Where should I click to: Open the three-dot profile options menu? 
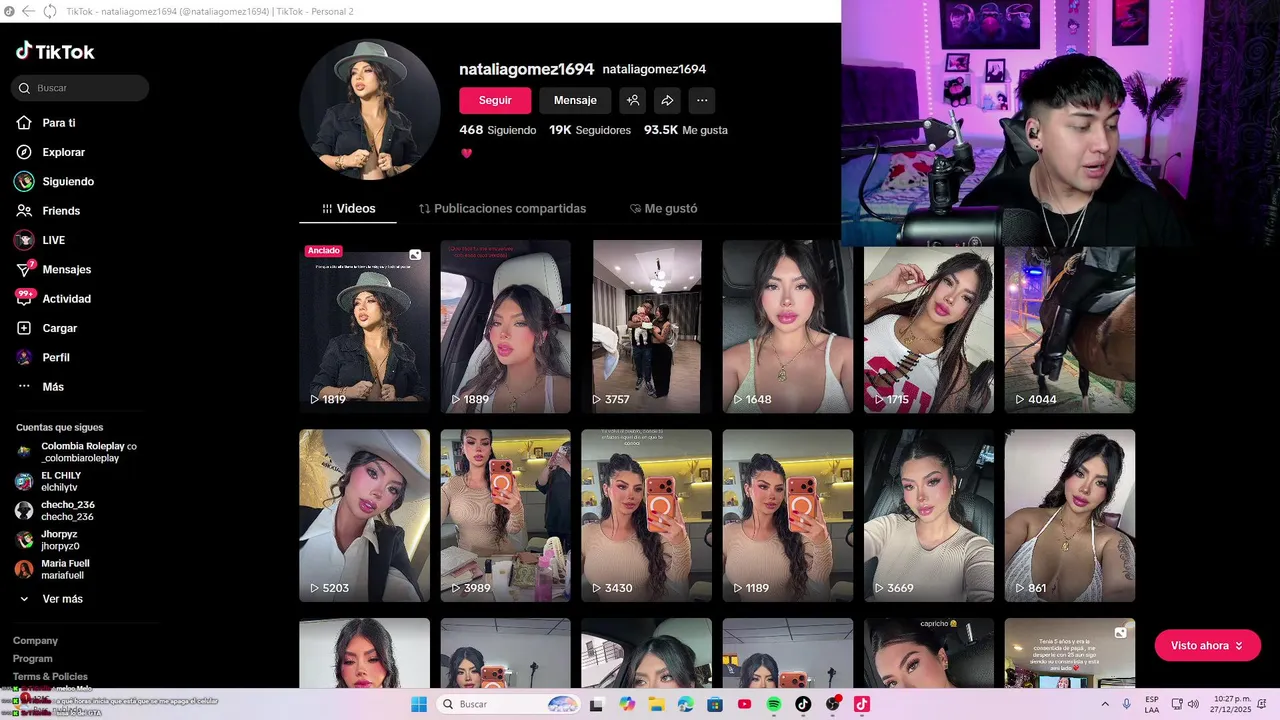point(702,100)
